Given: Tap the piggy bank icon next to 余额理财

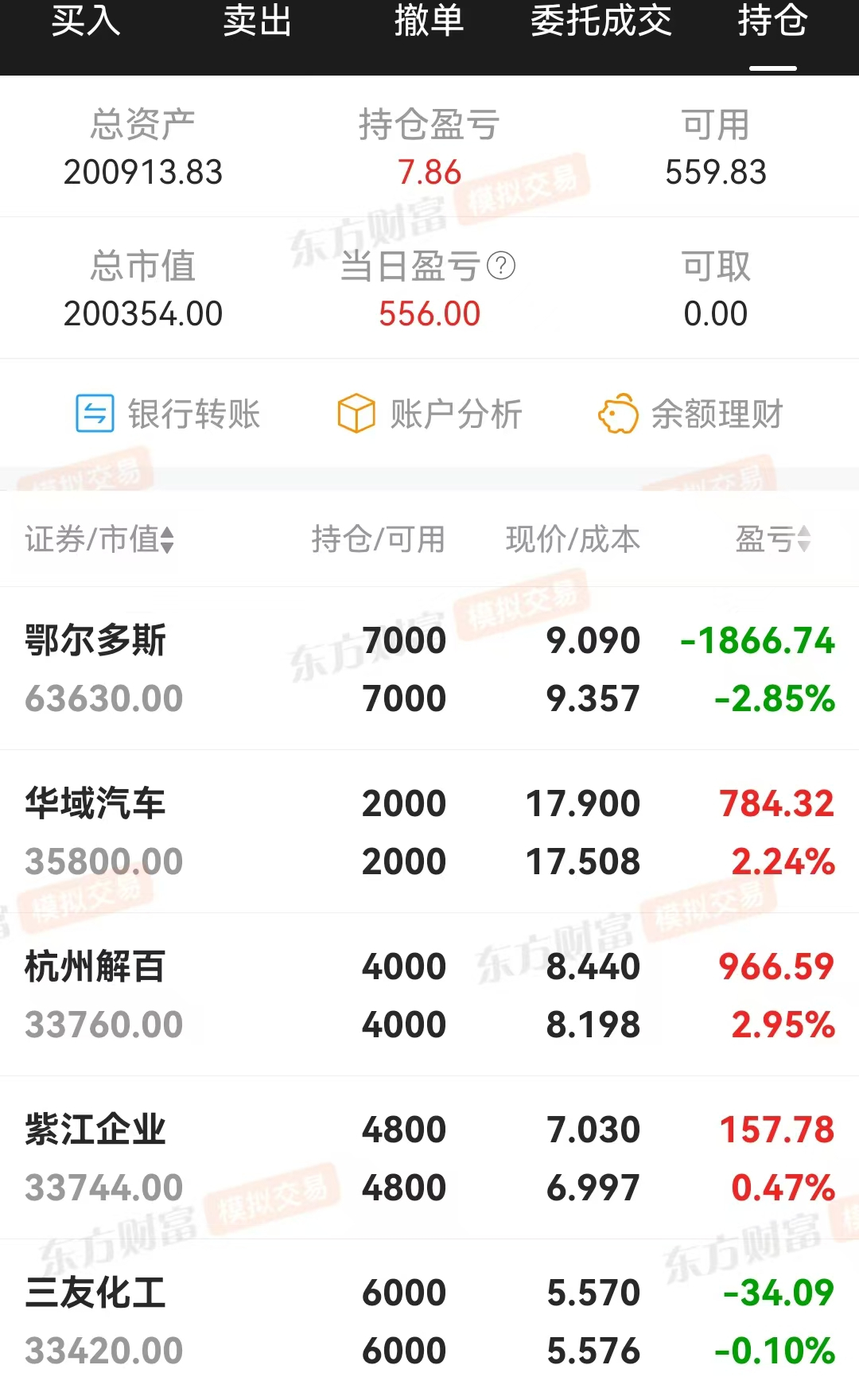Looking at the screenshot, I should click(618, 414).
